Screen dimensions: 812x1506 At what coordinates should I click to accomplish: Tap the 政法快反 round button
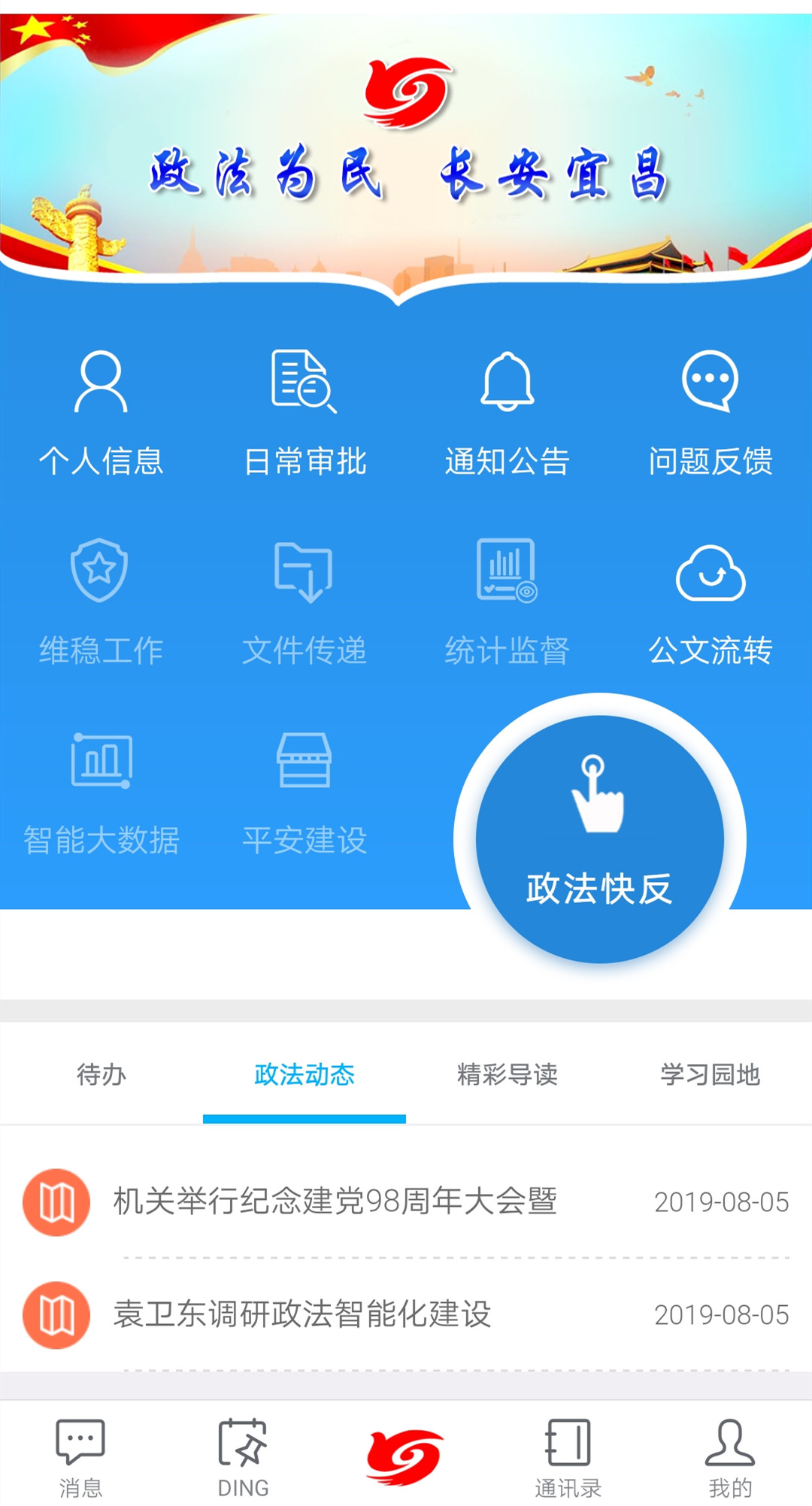click(599, 838)
